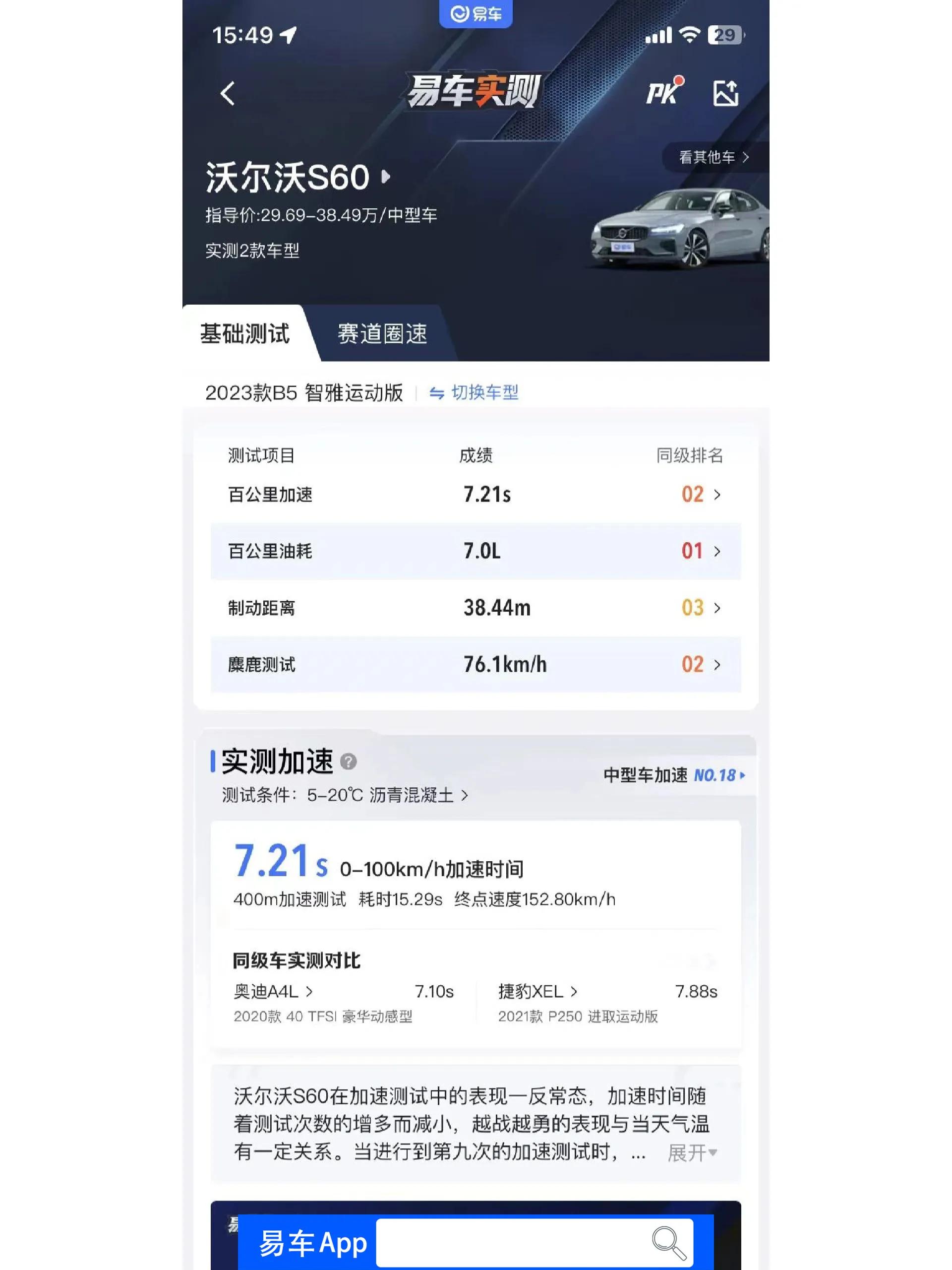
Task: Click the location arrow in status bar
Action: (x=289, y=35)
